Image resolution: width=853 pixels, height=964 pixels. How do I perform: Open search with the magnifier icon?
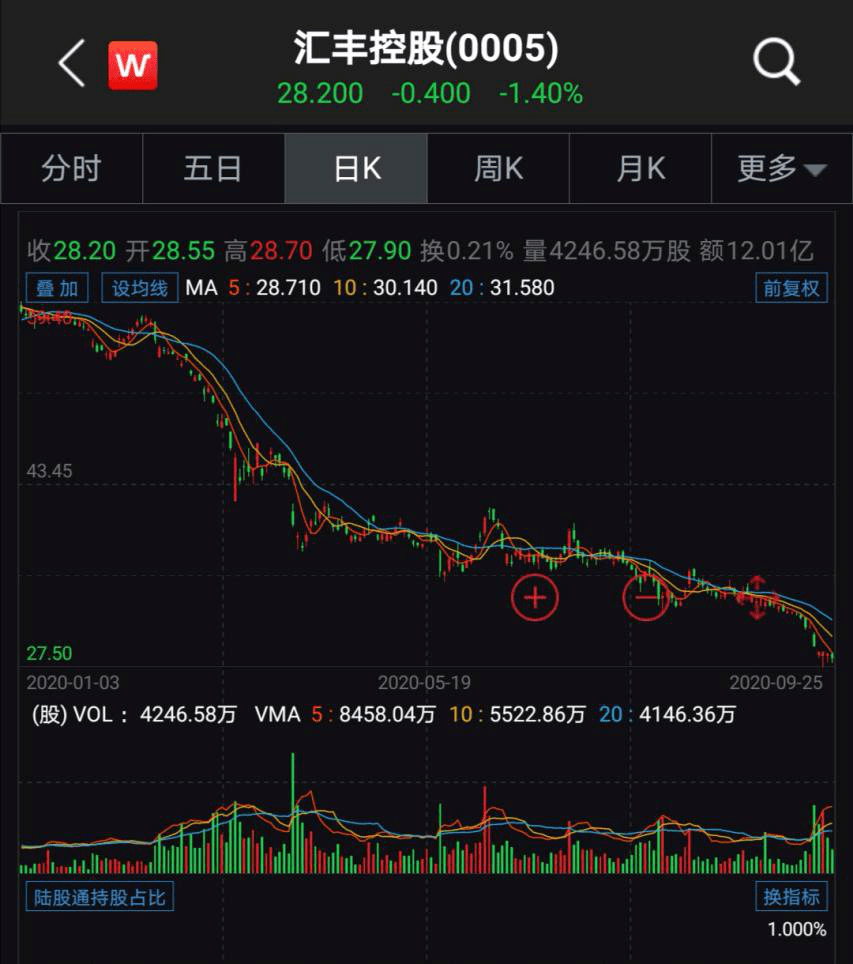[x=775, y=62]
